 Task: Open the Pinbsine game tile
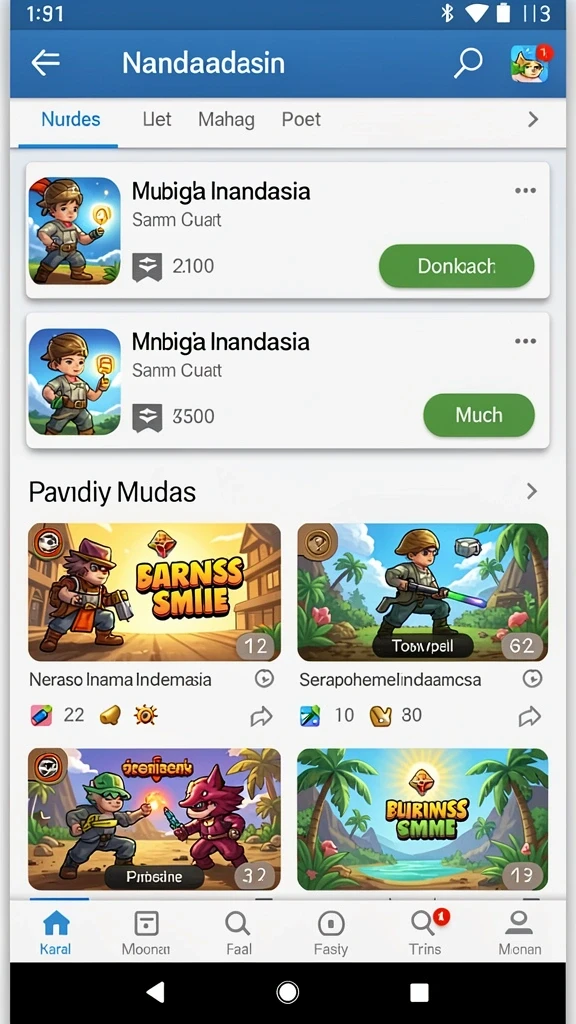coord(154,819)
